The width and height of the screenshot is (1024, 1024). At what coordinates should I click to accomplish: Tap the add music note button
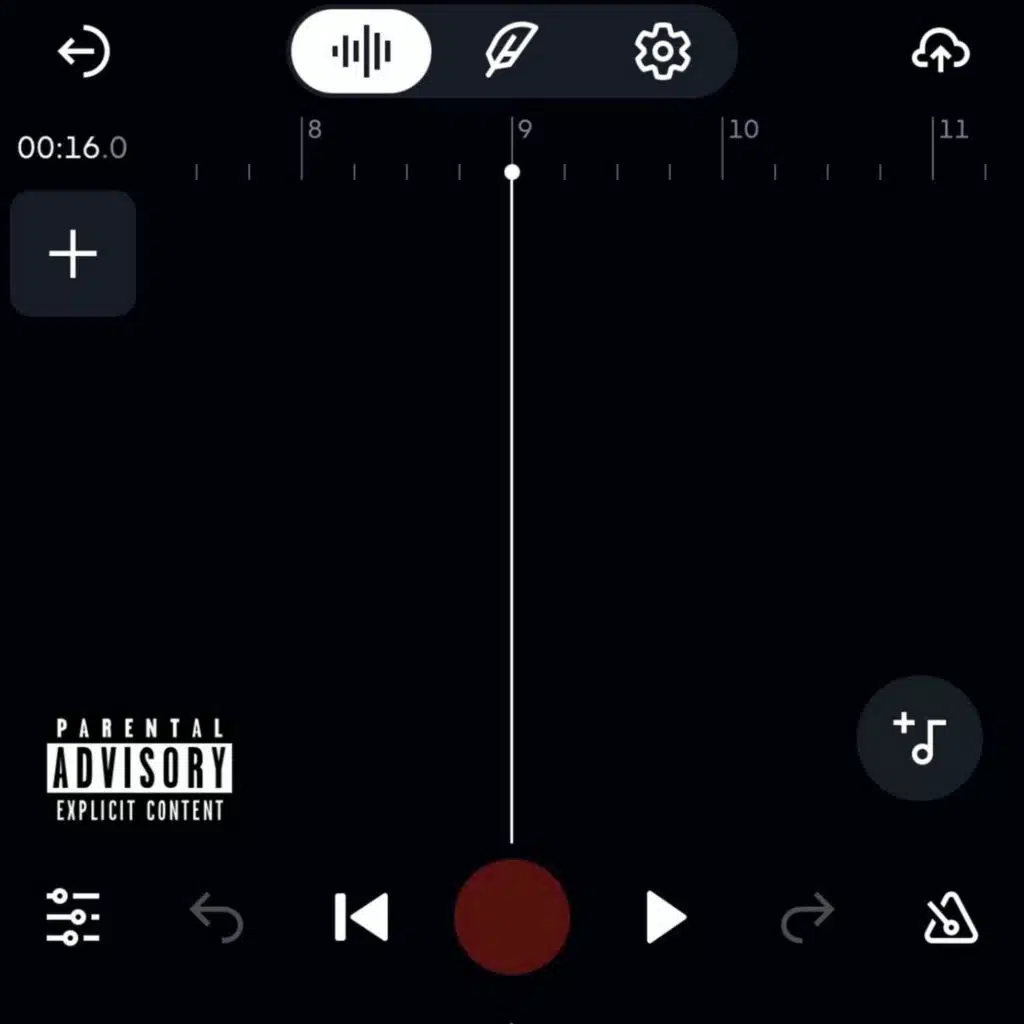(919, 738)
